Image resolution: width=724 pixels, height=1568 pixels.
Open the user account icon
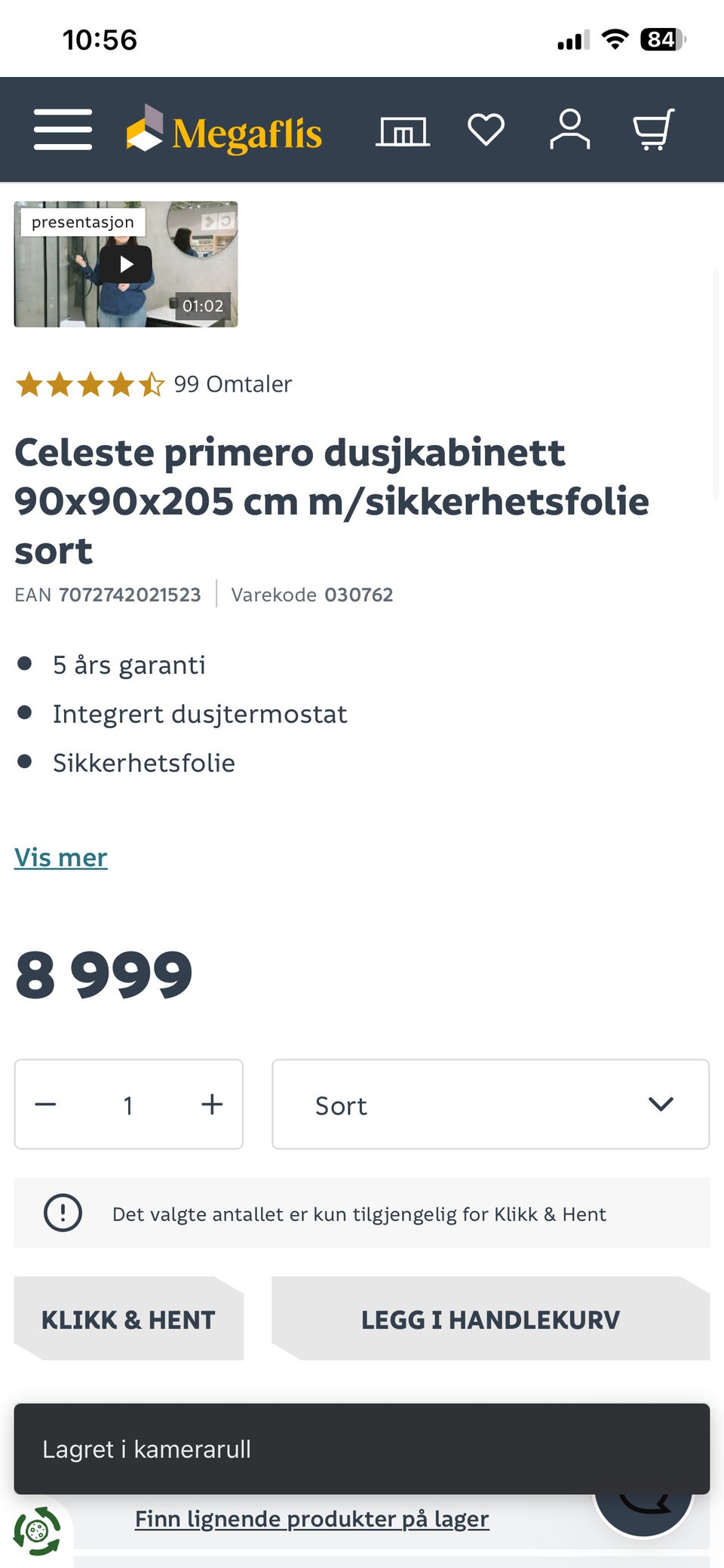571,129
